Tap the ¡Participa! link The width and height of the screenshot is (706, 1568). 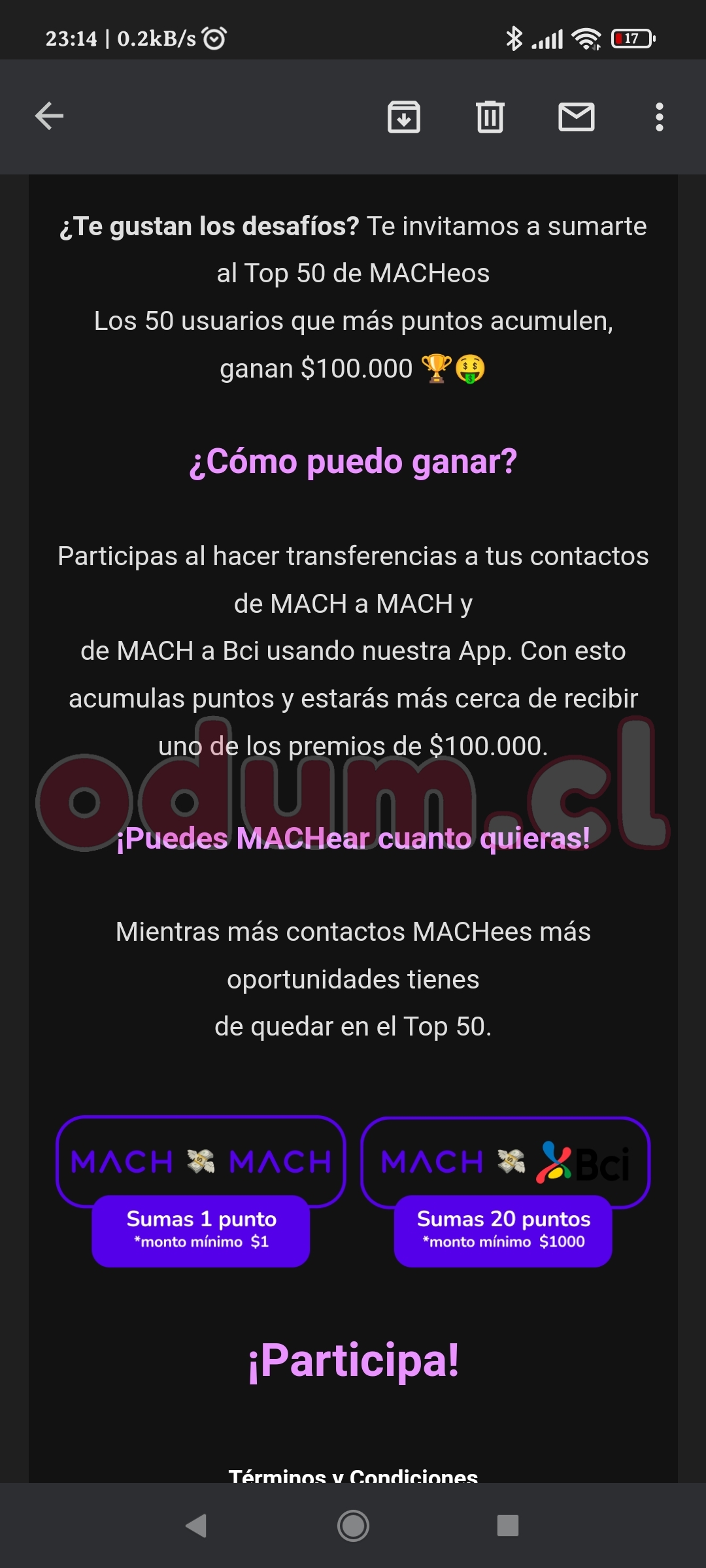point(353,1361)
